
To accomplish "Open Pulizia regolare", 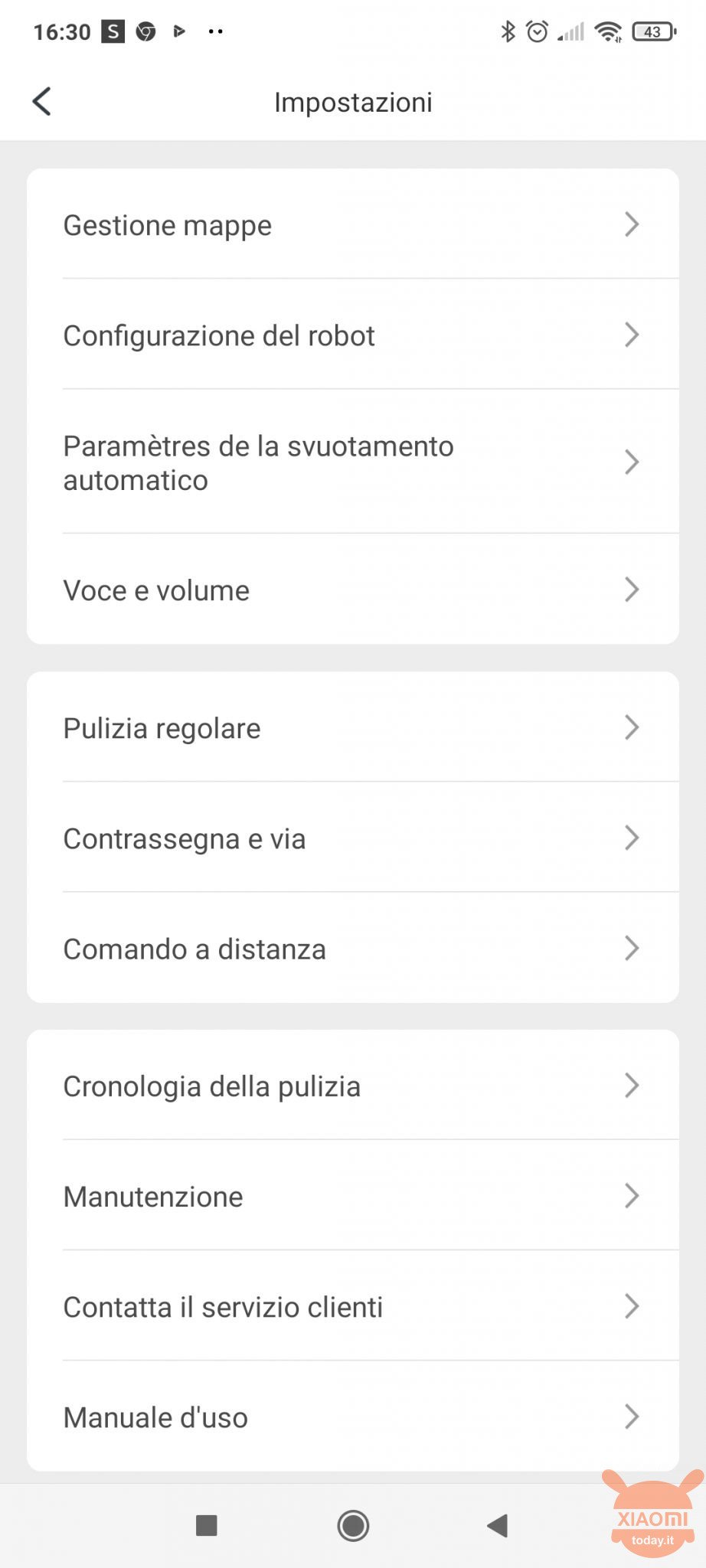I will tap(353, 727).
